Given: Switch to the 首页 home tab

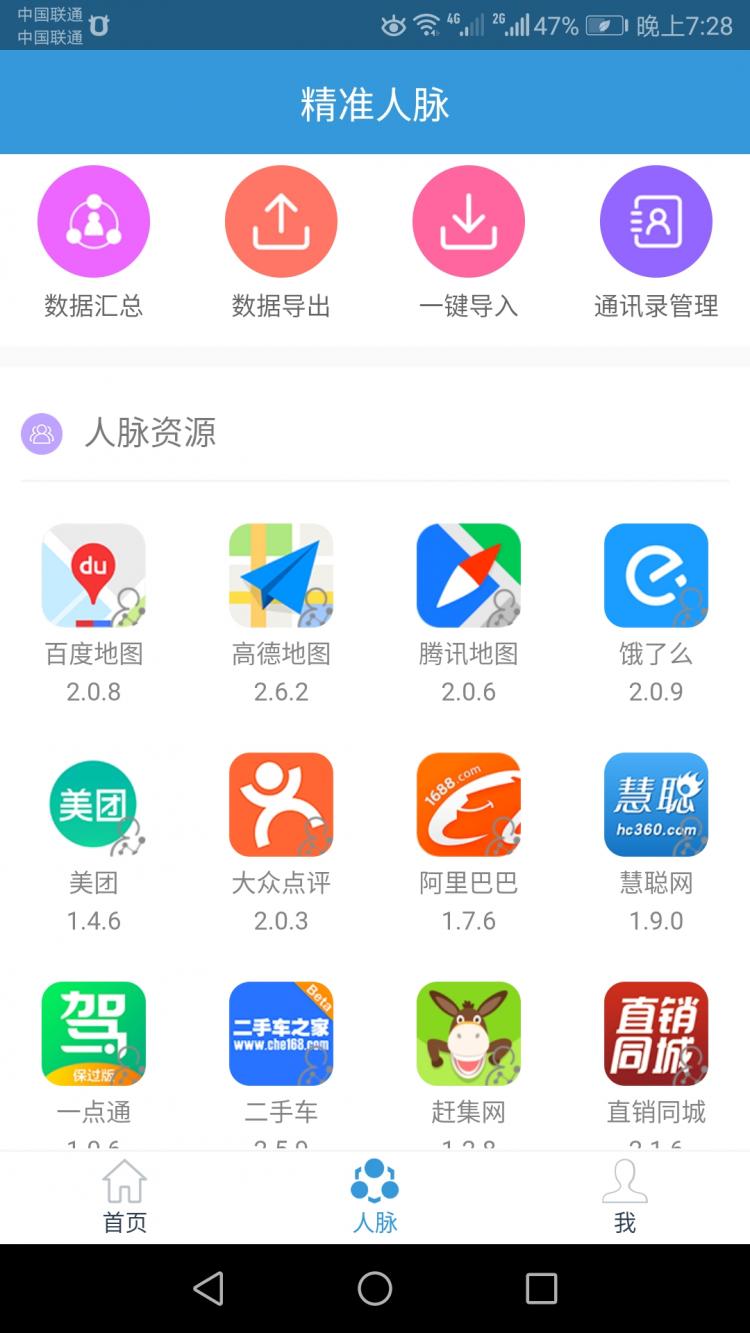Looking at the screenshot, I should pyautogui.click(x=123, y=1197).
